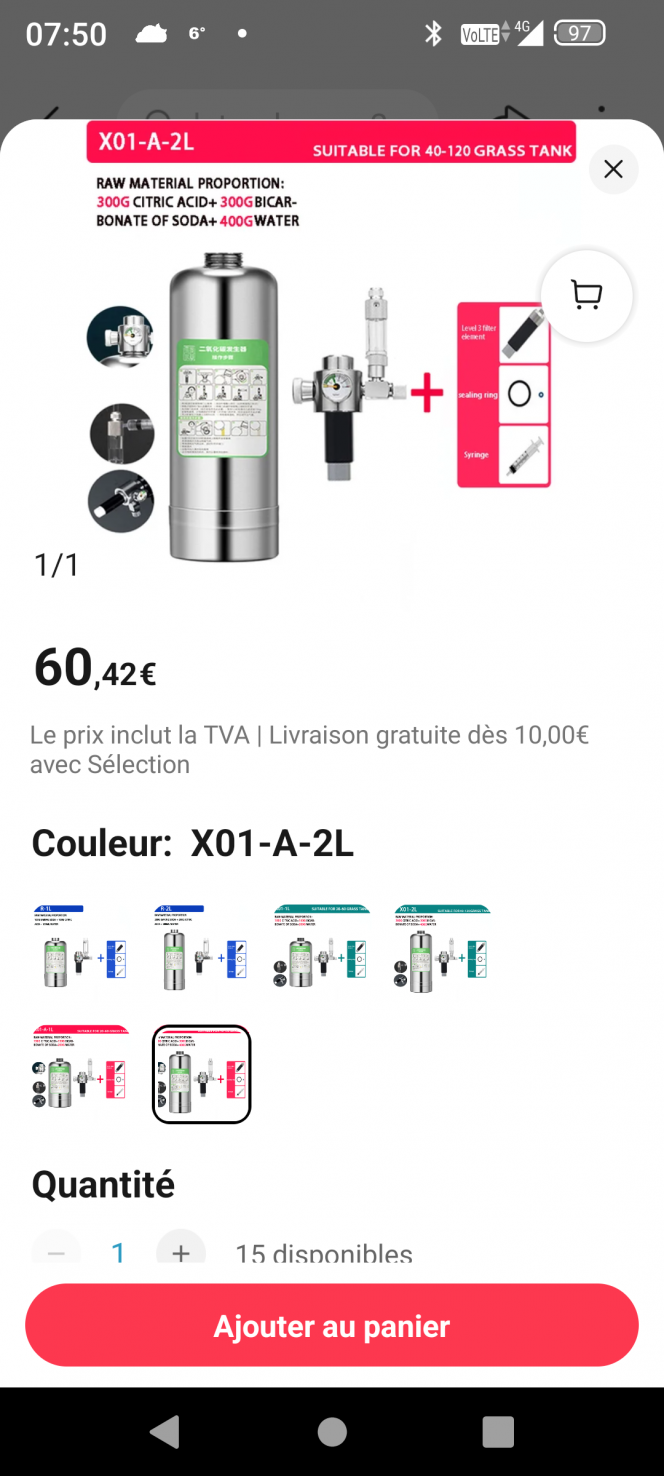Decrease quantity with the minus button

[57, 1252]
